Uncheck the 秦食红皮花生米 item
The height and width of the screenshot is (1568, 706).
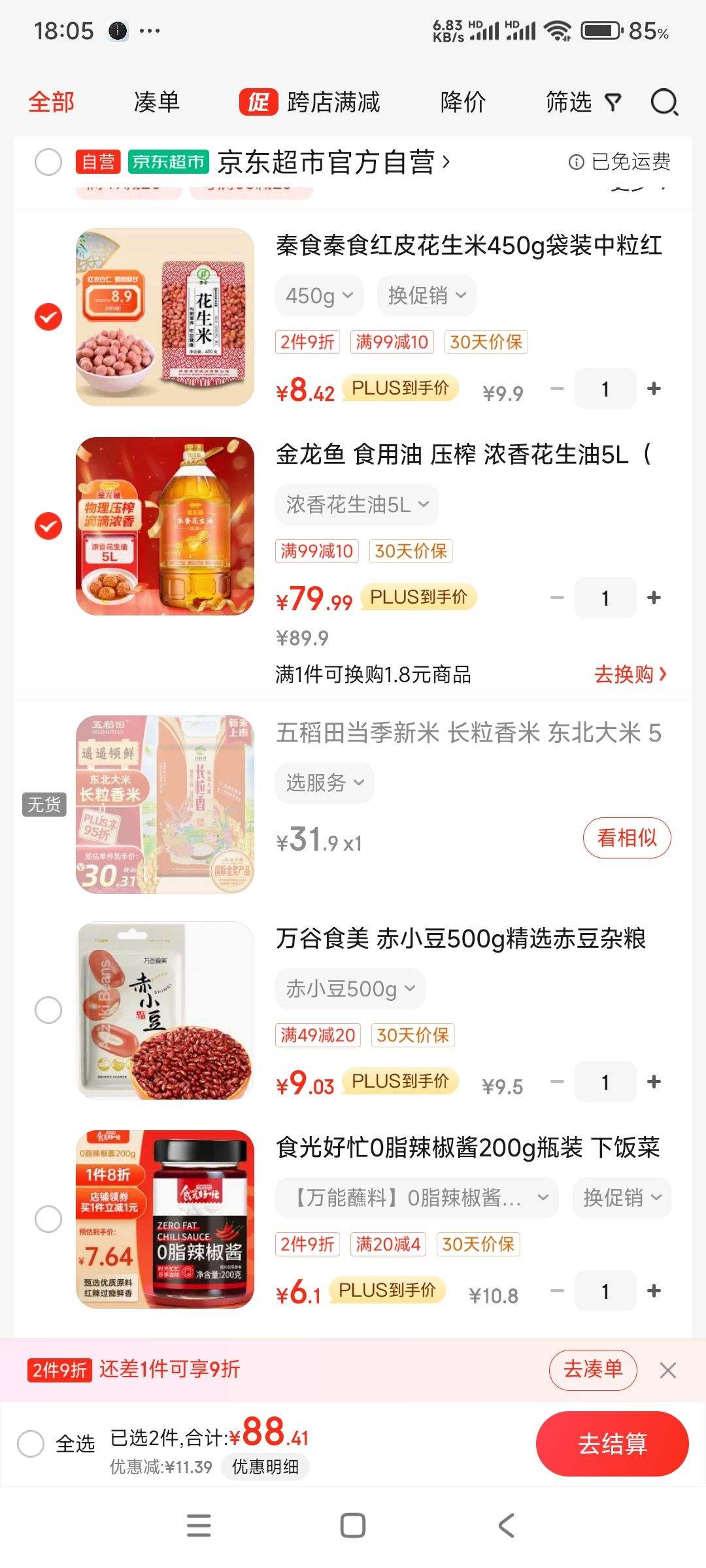[48, 317]
